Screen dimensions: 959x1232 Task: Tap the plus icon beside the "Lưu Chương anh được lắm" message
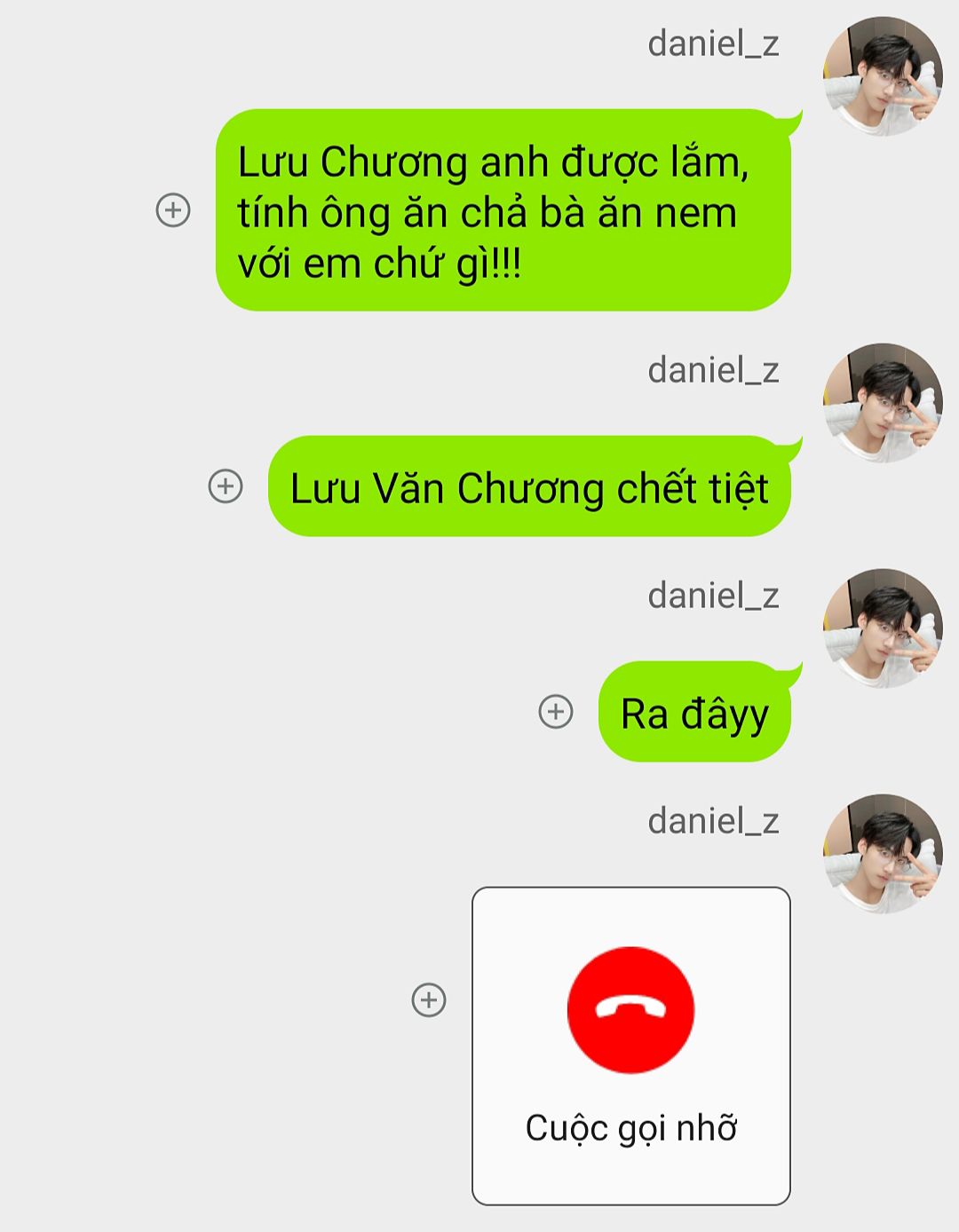click(x=173, y=210)
